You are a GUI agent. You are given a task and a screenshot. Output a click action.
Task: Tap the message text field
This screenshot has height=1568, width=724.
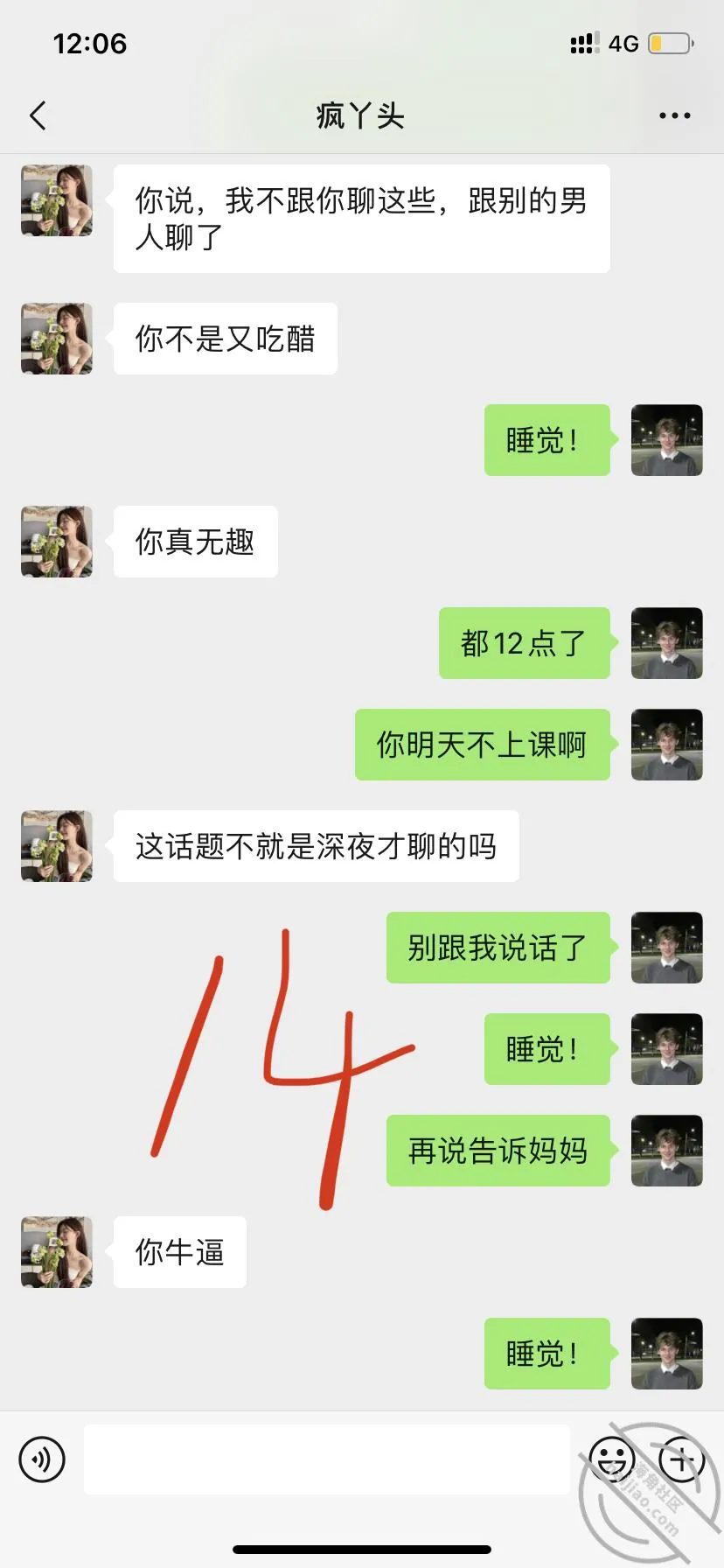point(327,1459)
